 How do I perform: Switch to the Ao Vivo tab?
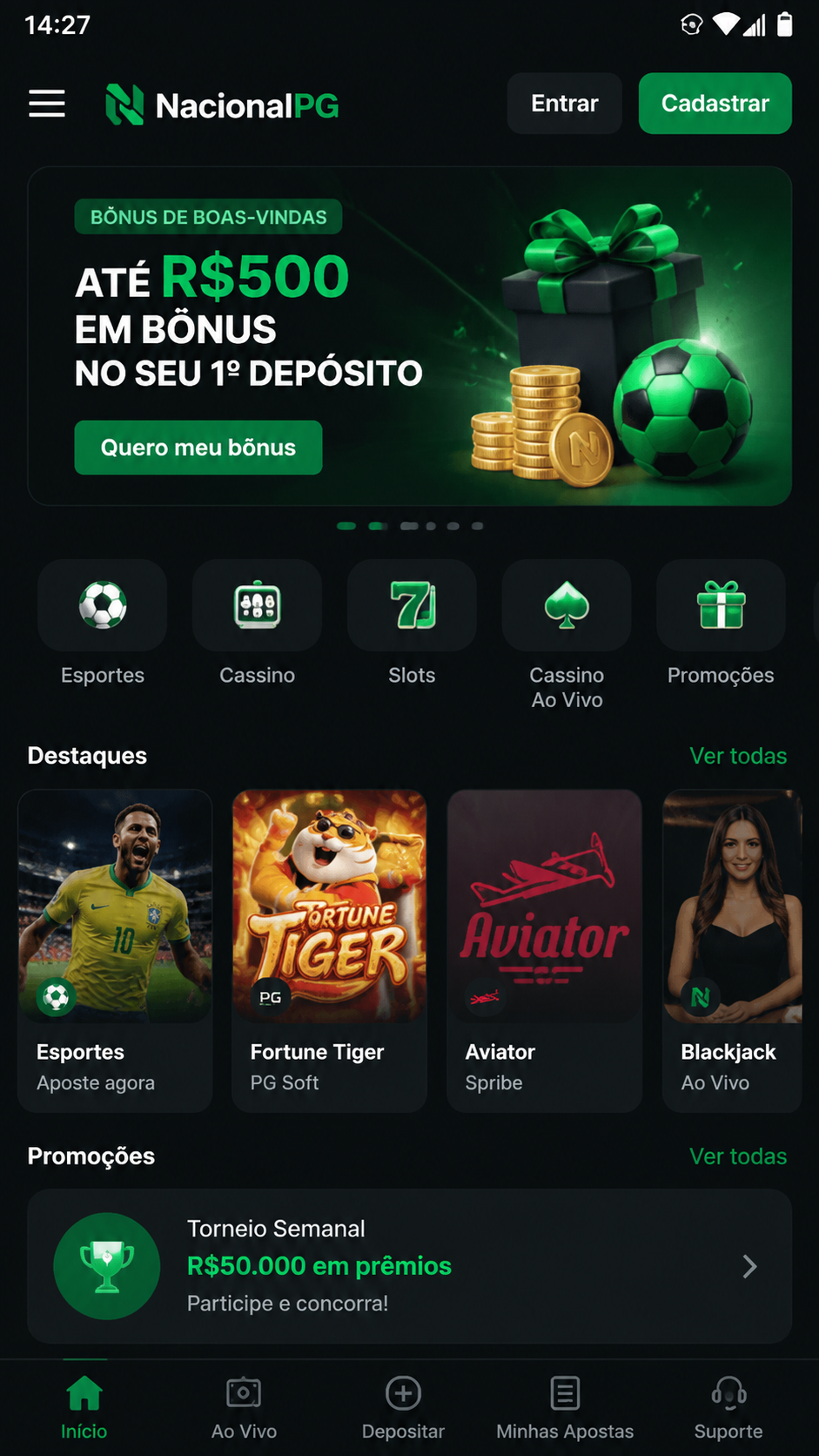point(244,1408)
